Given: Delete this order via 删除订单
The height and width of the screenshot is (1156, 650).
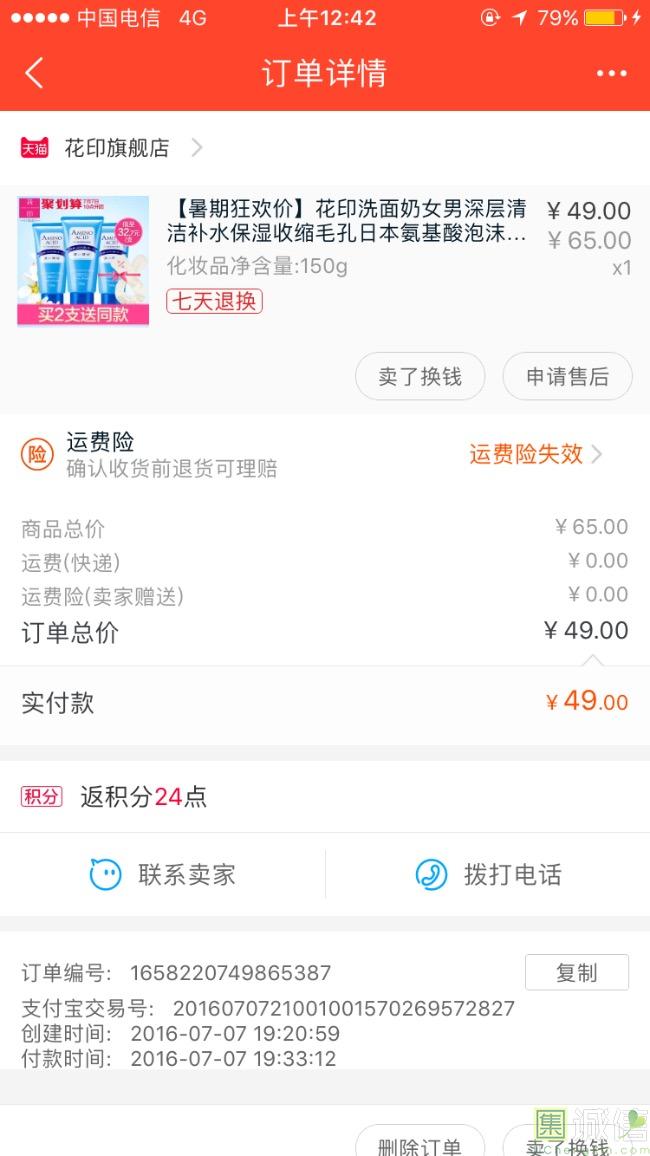Looking at the screenshot, I should pyautogui.click(x=420, y=1141).
